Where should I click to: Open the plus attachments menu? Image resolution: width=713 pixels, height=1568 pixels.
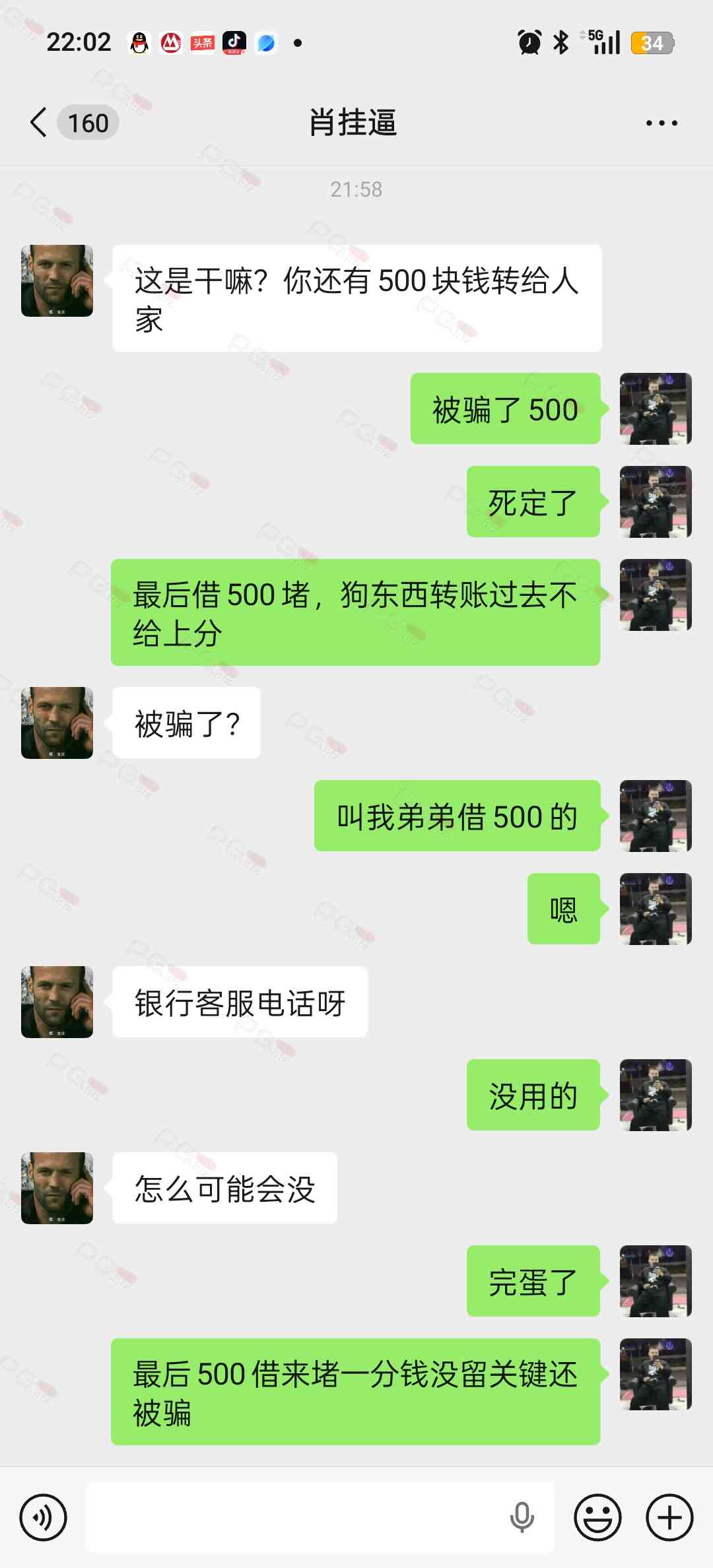[669, 1517]
